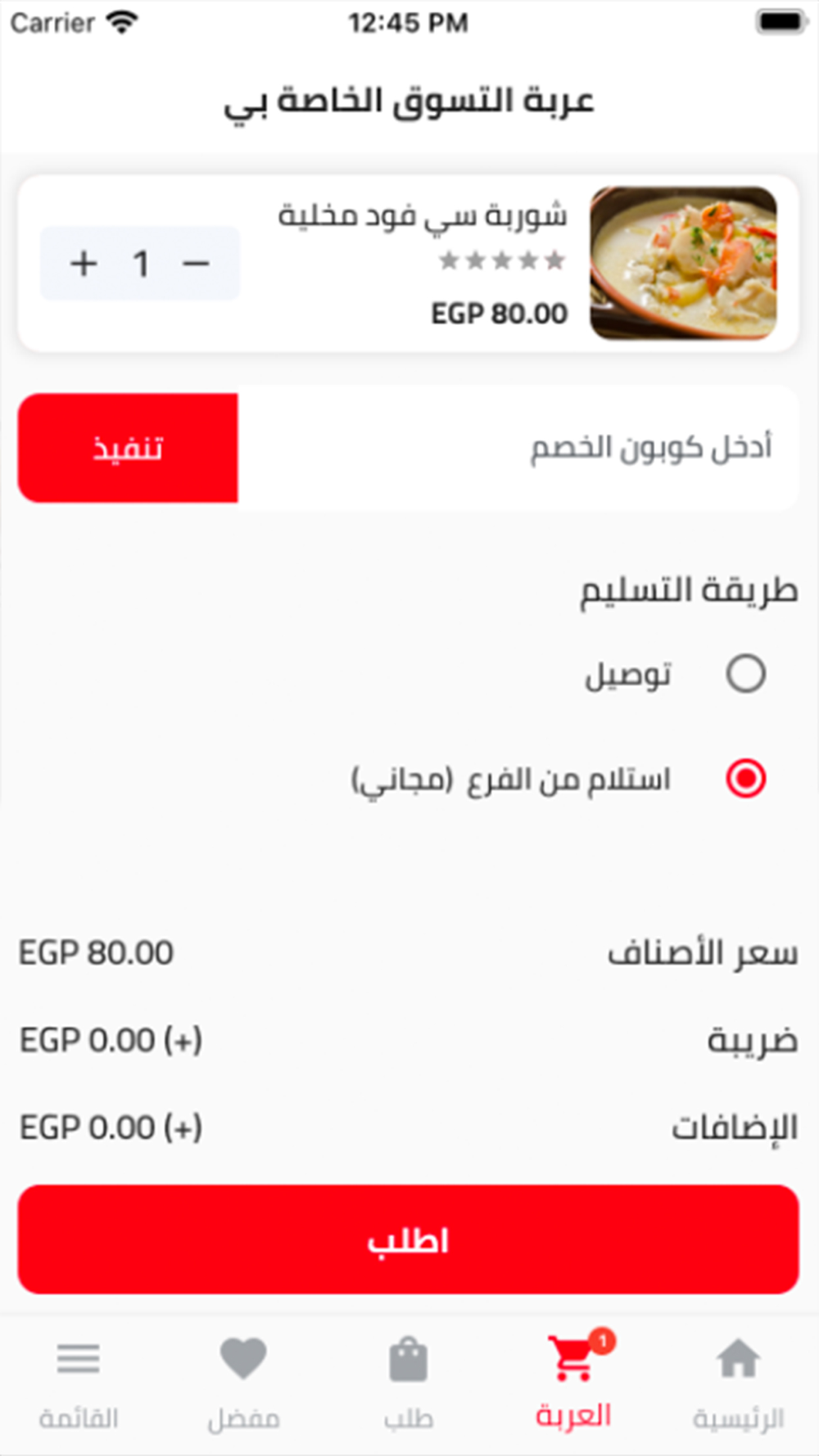
Task: Open the العربة cart tab
Action: (574, 1381)
